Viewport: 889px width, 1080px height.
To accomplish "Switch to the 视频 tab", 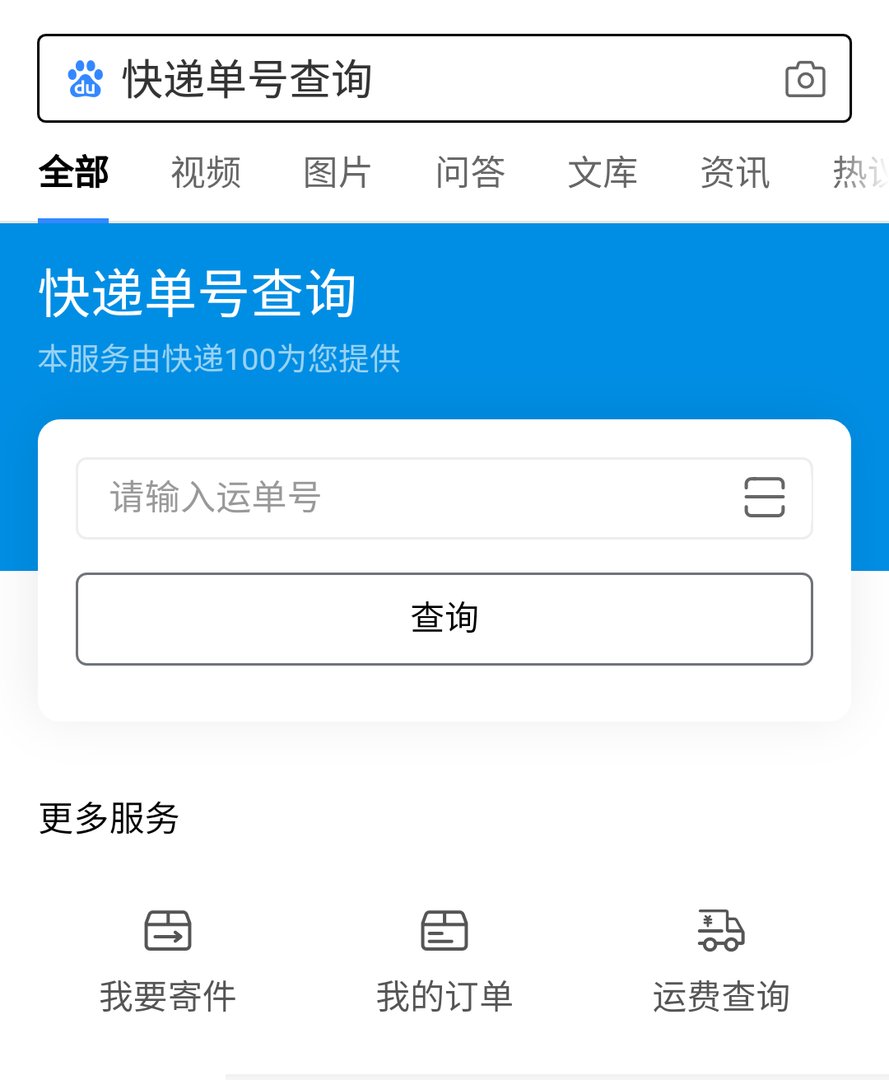I will tap(205, 172).
